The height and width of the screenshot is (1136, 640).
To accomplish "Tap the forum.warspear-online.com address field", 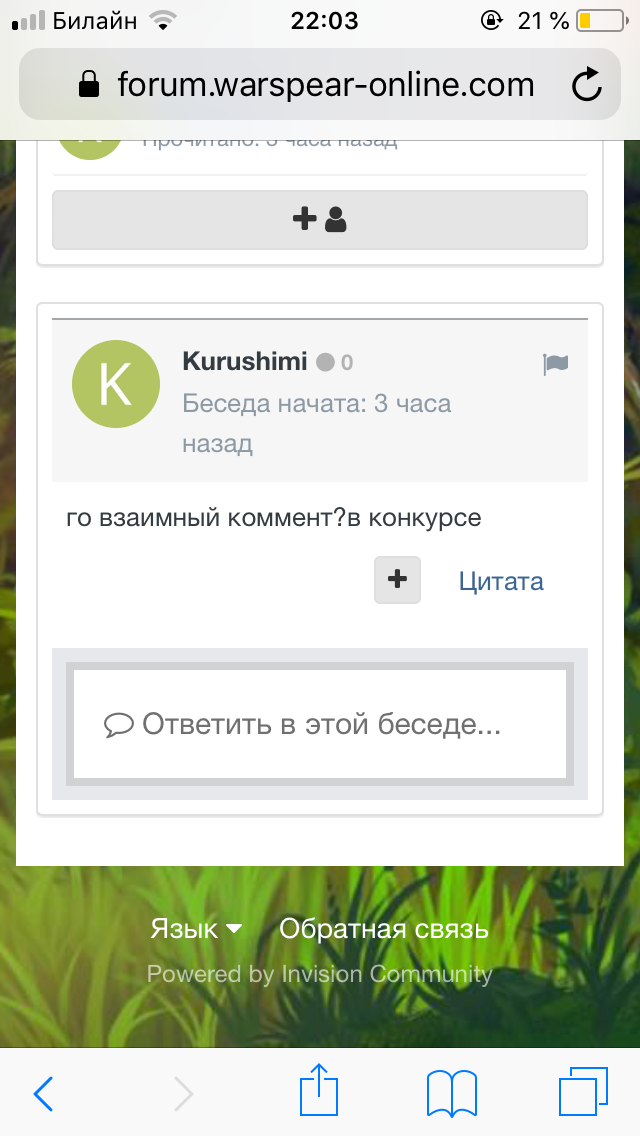I will tap(320, 85).
